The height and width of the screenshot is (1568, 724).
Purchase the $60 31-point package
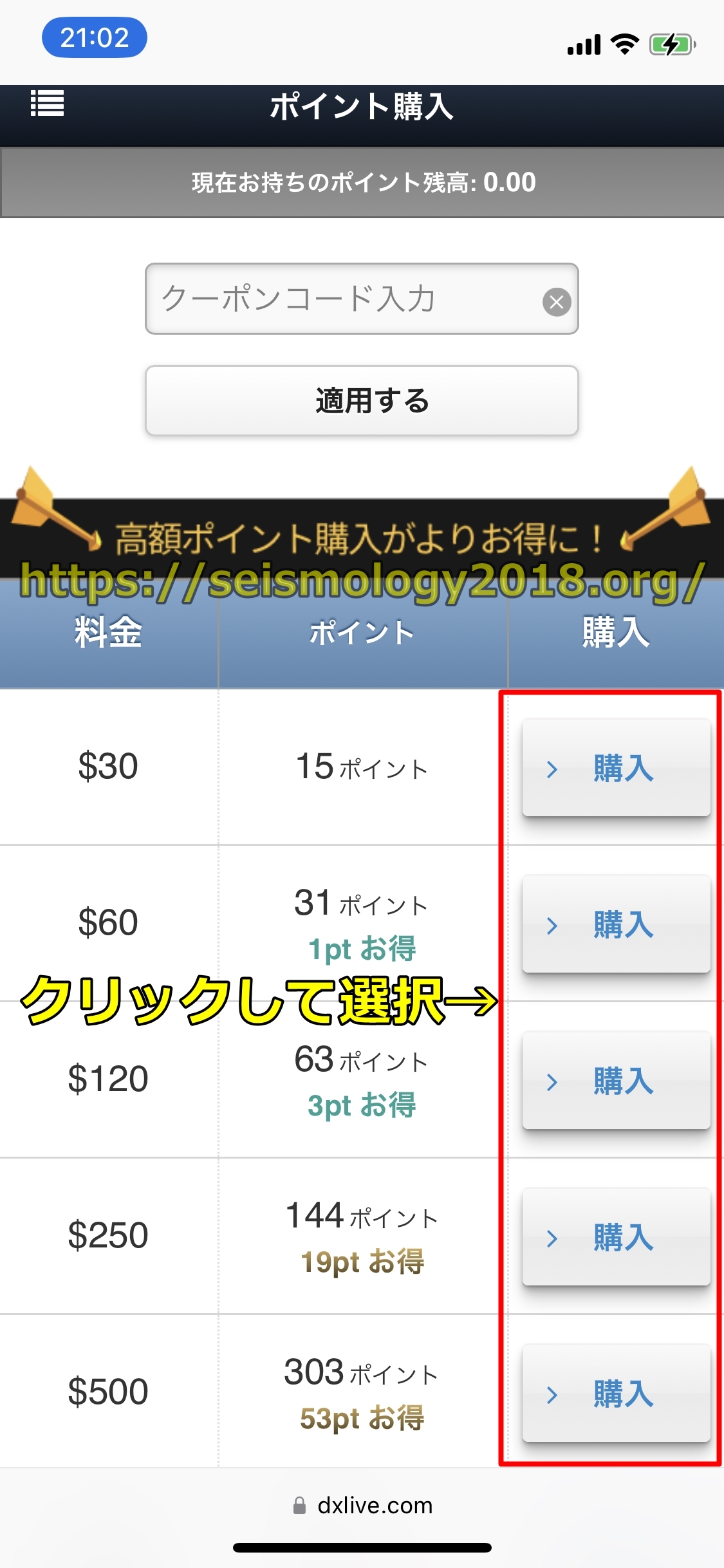[616, 924]
